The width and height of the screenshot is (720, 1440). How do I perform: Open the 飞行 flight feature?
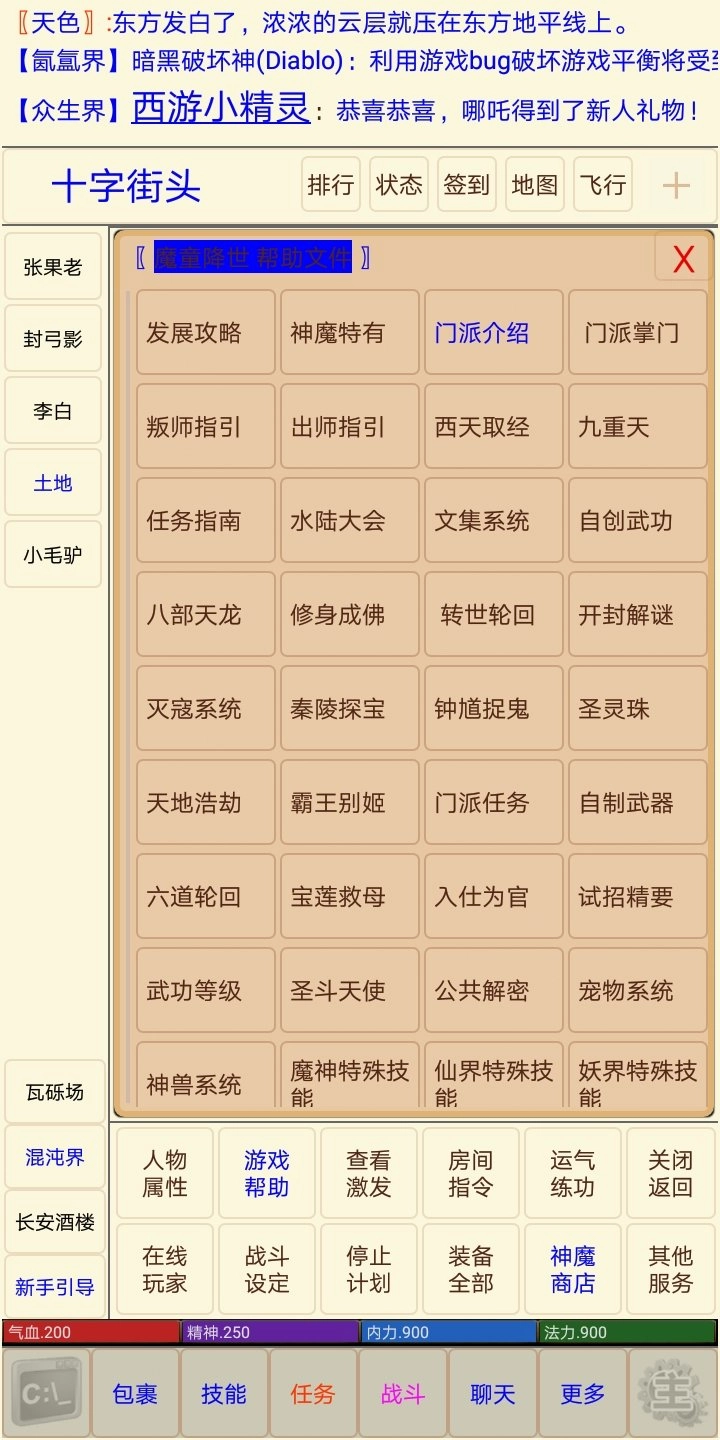602,184
